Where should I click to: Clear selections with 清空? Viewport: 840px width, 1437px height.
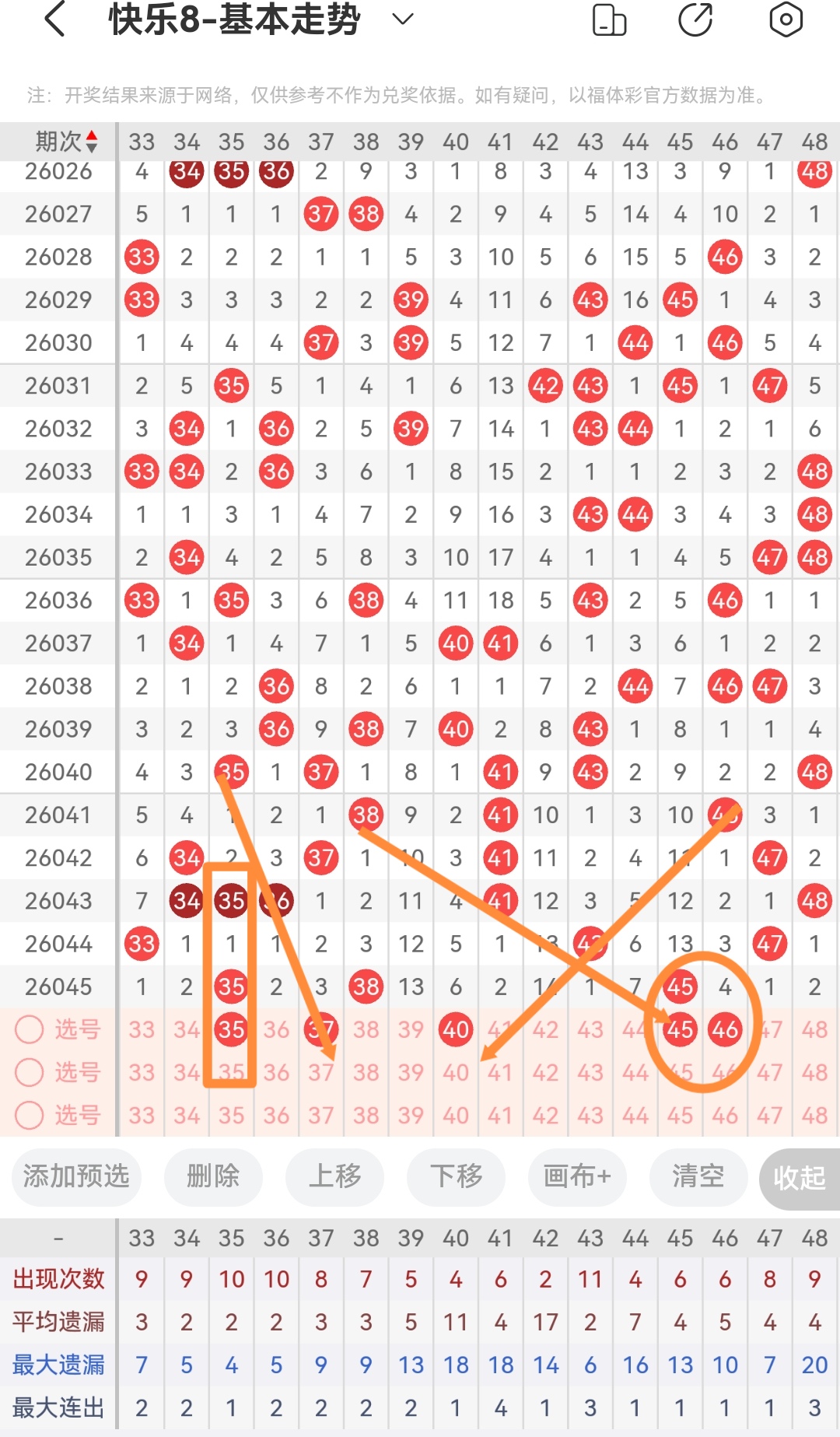click(698, 1176)
